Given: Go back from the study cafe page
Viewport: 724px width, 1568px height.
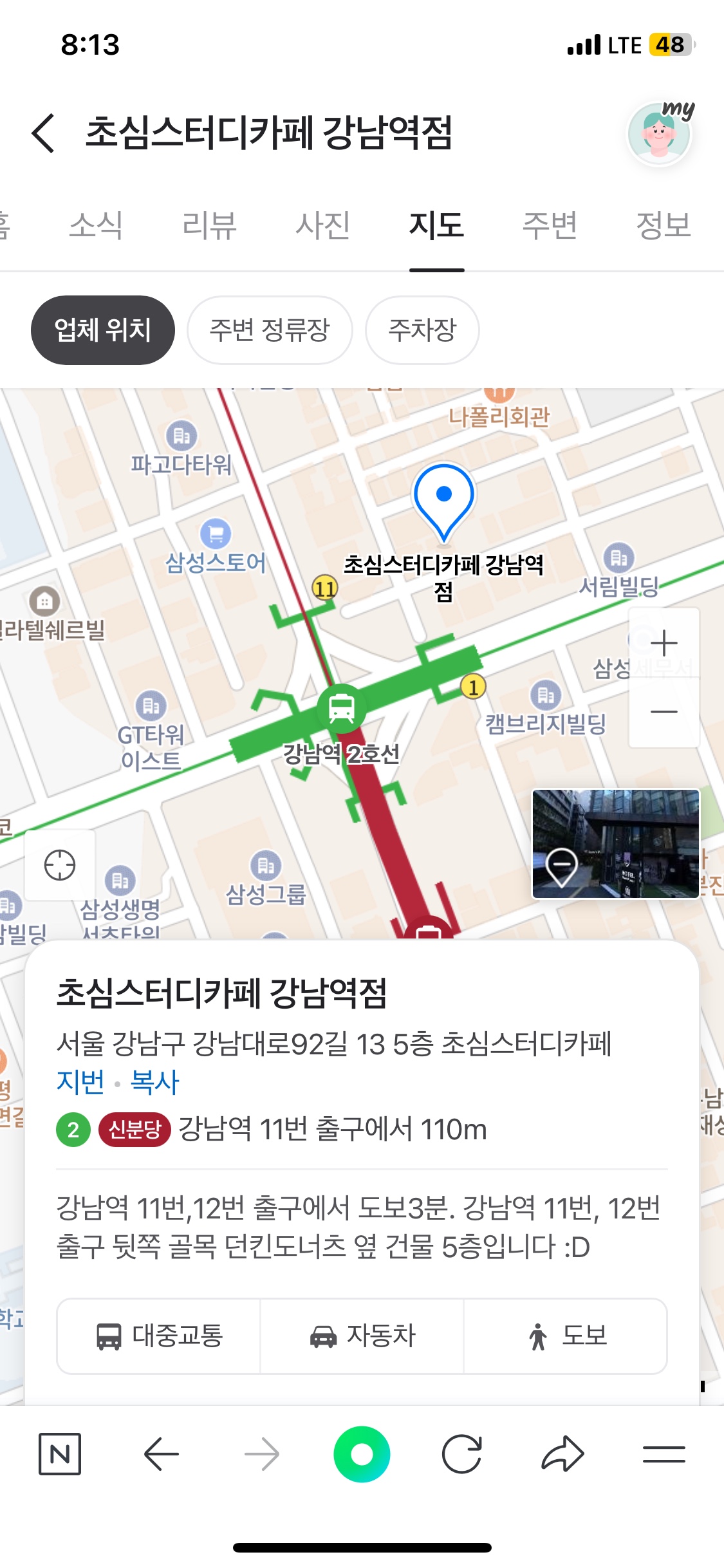Looking at the screenshot, I should click(x=44, y=133).
